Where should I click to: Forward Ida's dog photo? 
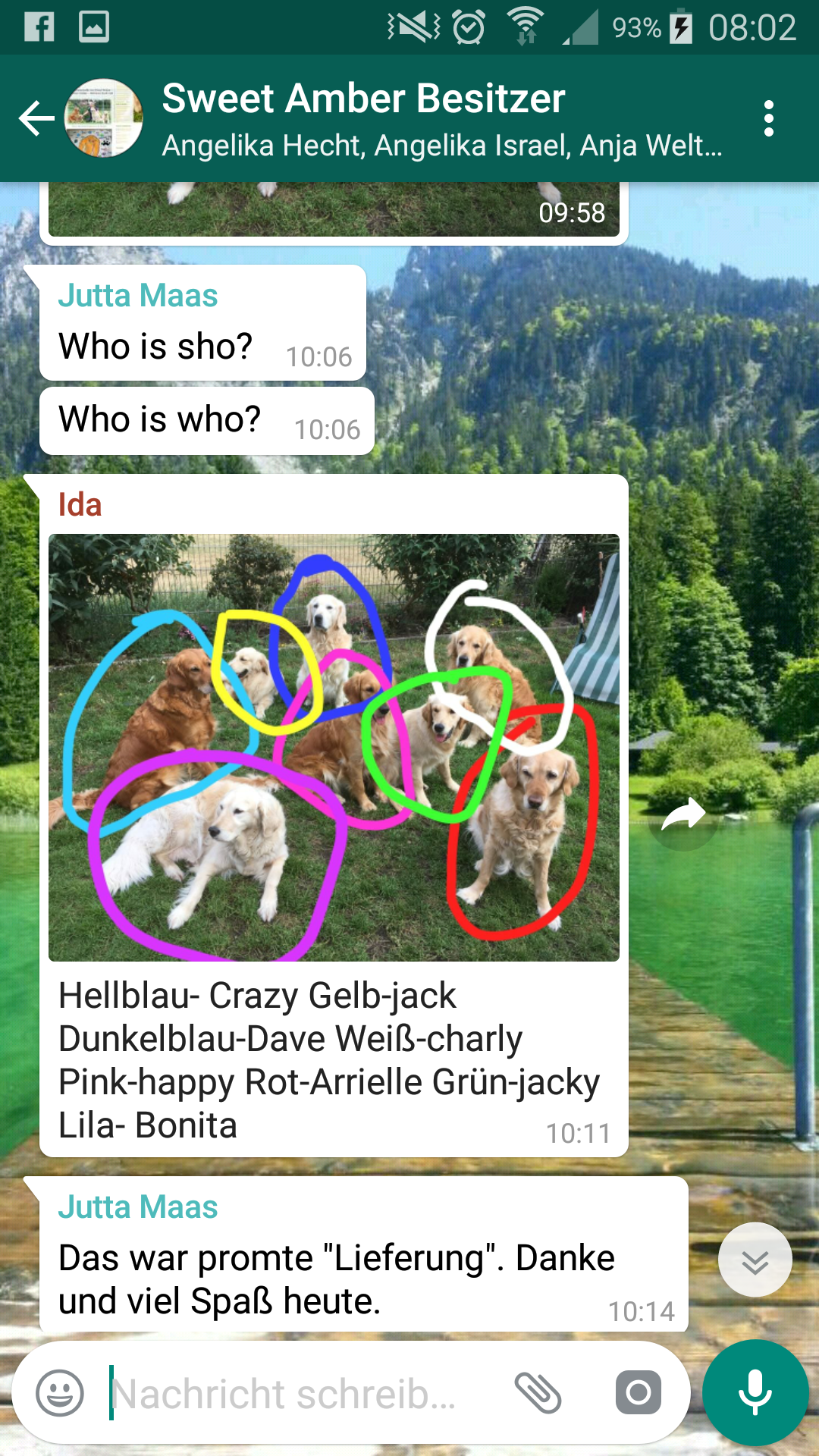pyautogui.click(x=682, y=816)
